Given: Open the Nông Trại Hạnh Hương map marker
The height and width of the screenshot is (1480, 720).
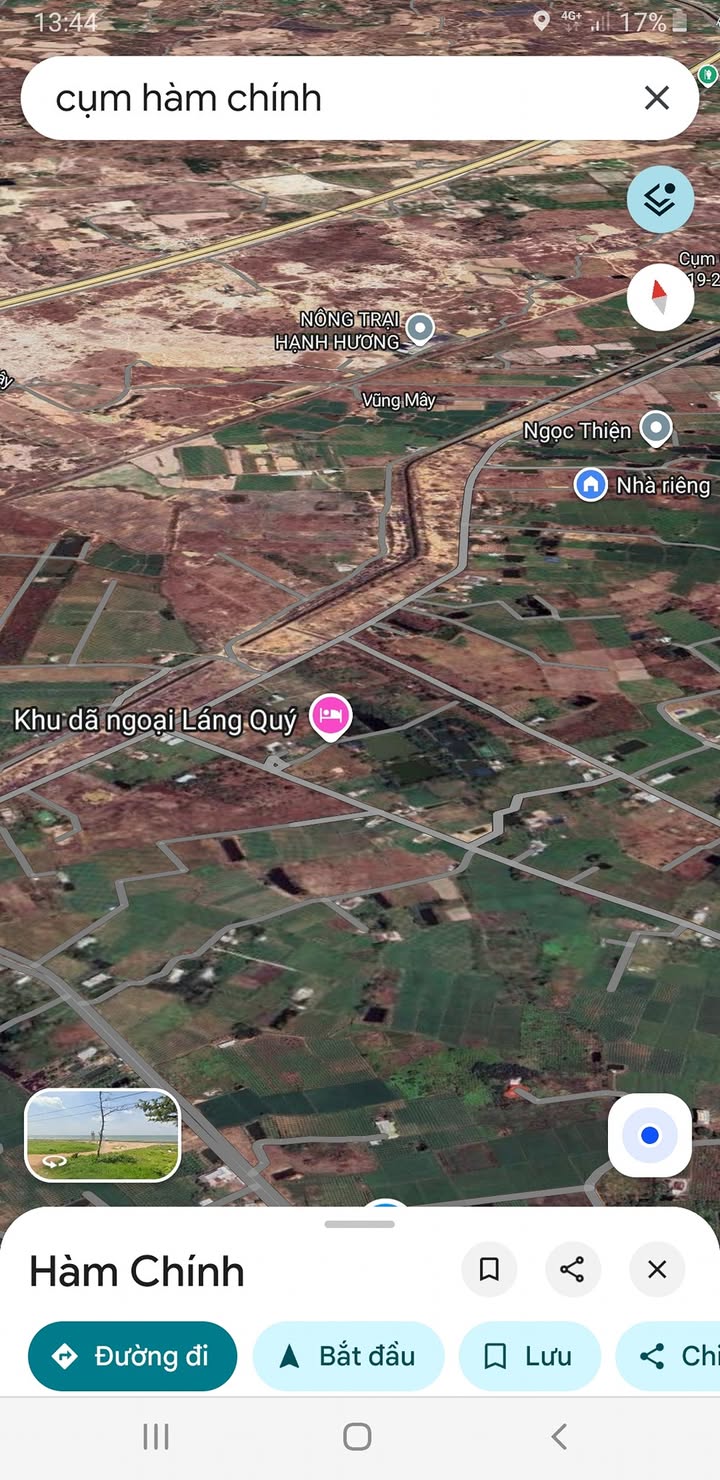Looking at the screenshot, I should coord(421,327).
